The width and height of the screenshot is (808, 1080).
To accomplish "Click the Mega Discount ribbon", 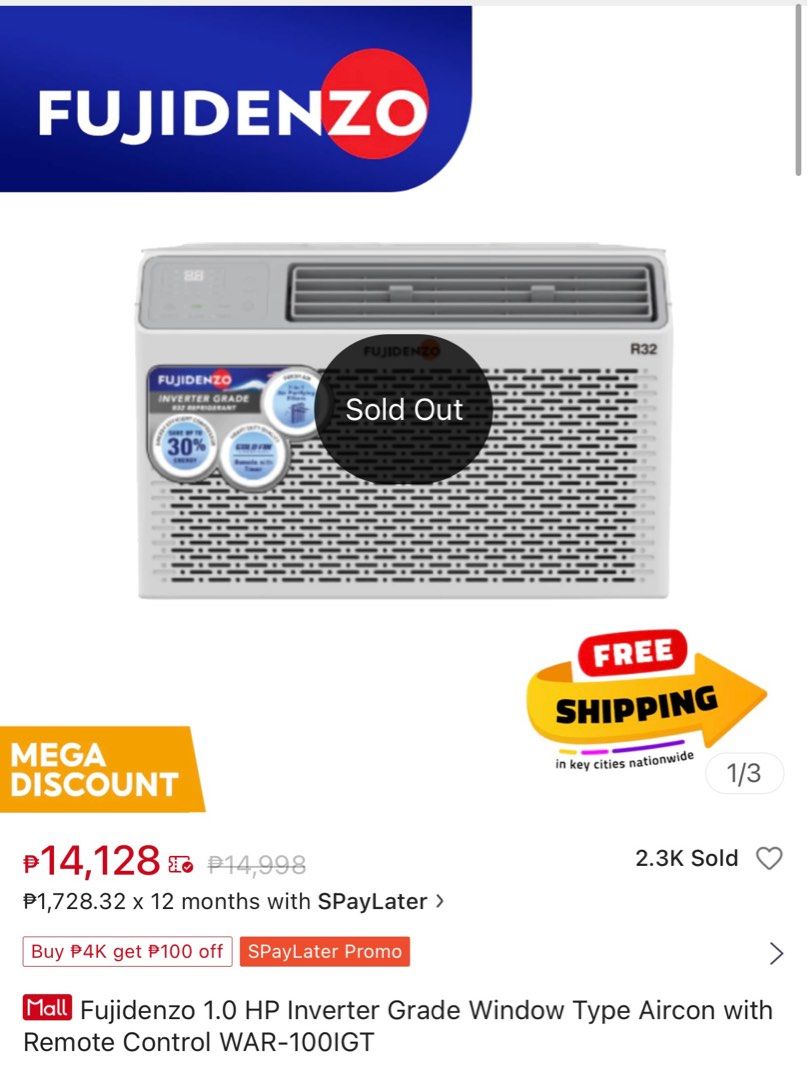I will pyautogui.click(x=90, y=770).
